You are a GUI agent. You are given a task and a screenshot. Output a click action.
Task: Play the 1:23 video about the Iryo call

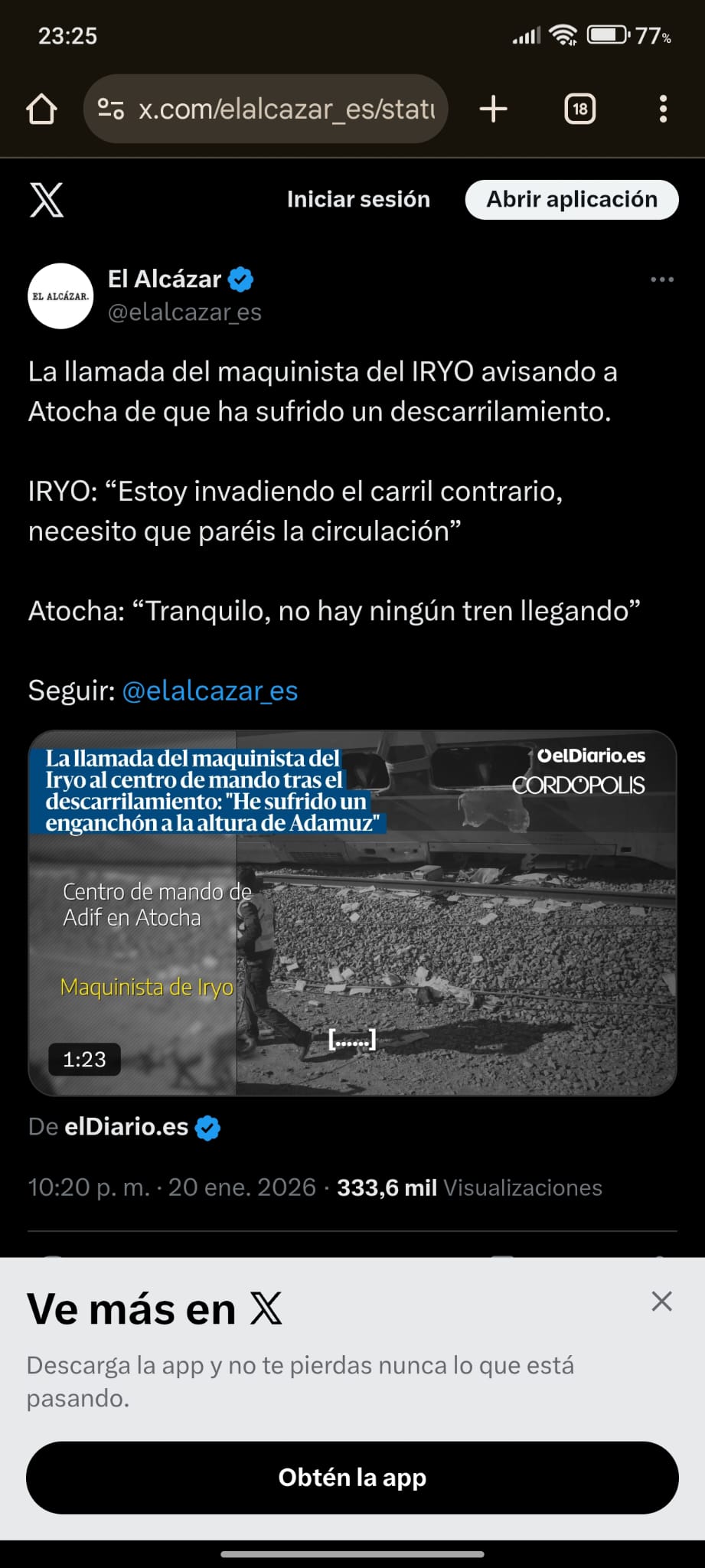[x=352, y=913]
